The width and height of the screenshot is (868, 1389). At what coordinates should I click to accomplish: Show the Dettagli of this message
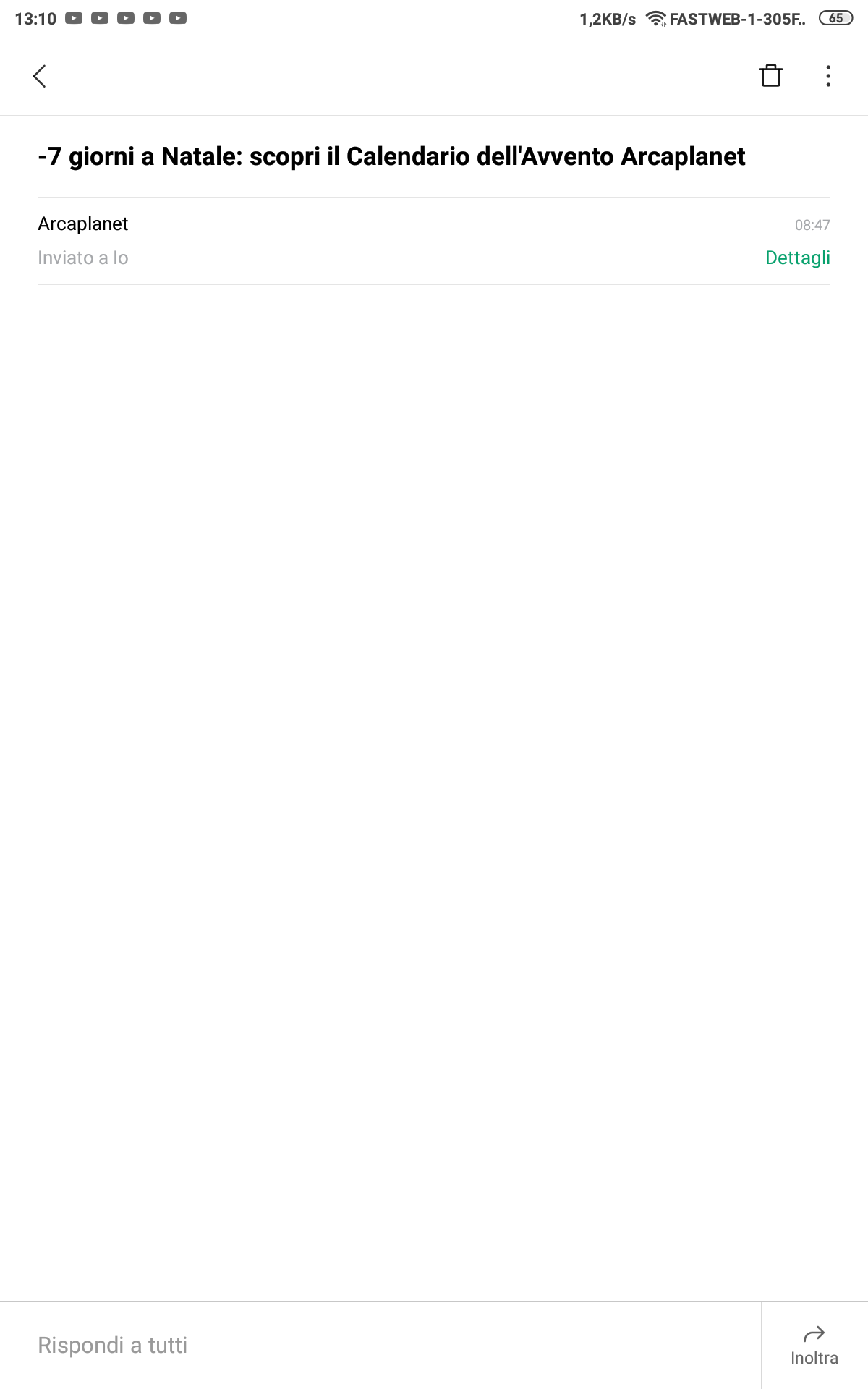pyautogui.click(x=797, y=258)
